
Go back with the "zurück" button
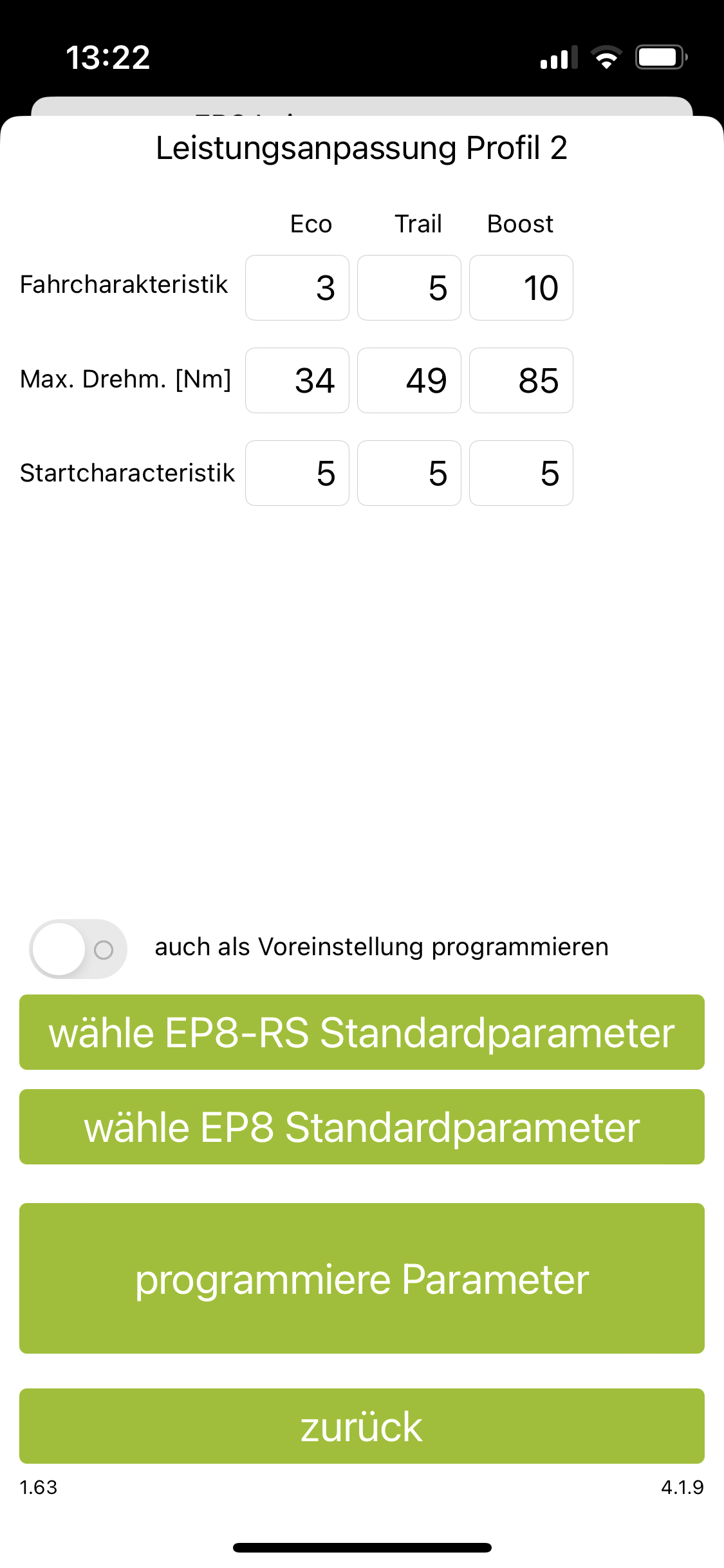click(362, 1426)
